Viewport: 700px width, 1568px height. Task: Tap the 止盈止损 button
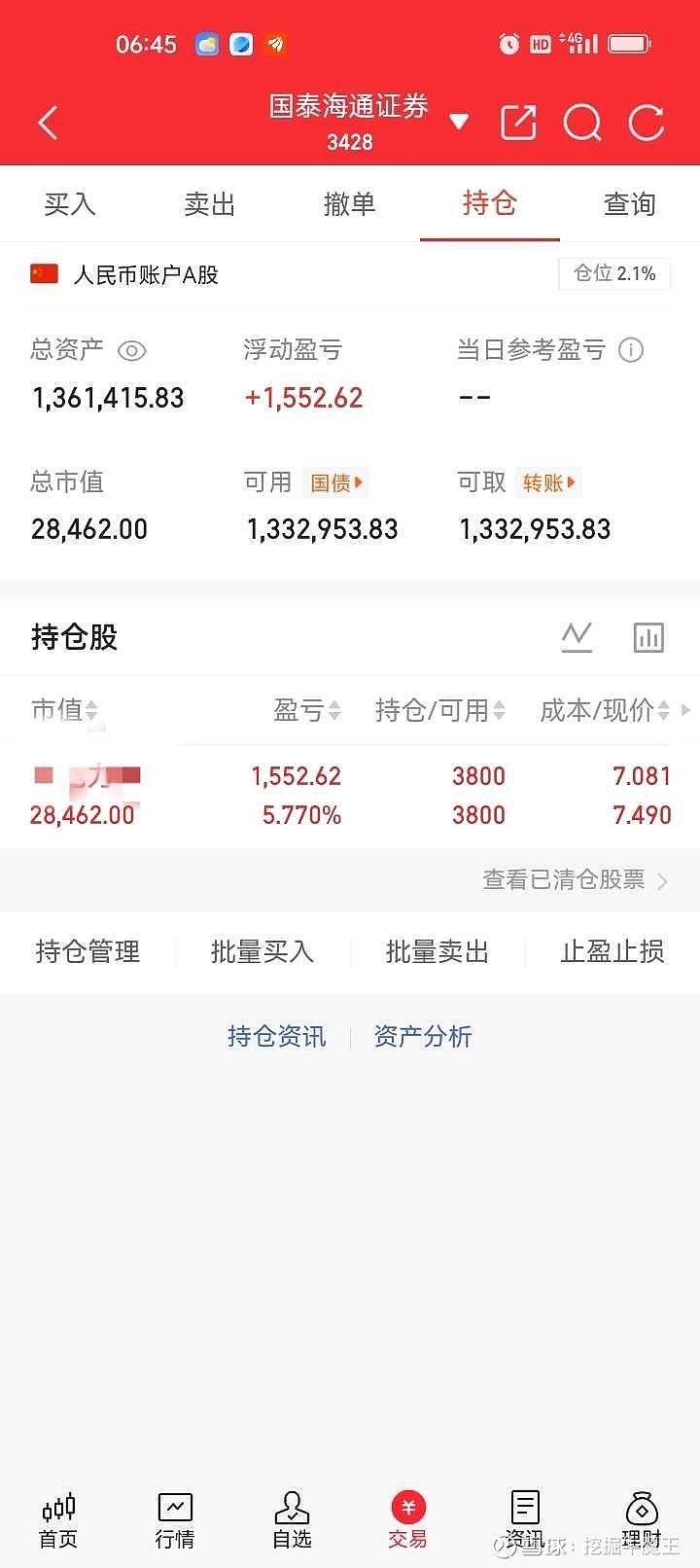click(612, 951)
